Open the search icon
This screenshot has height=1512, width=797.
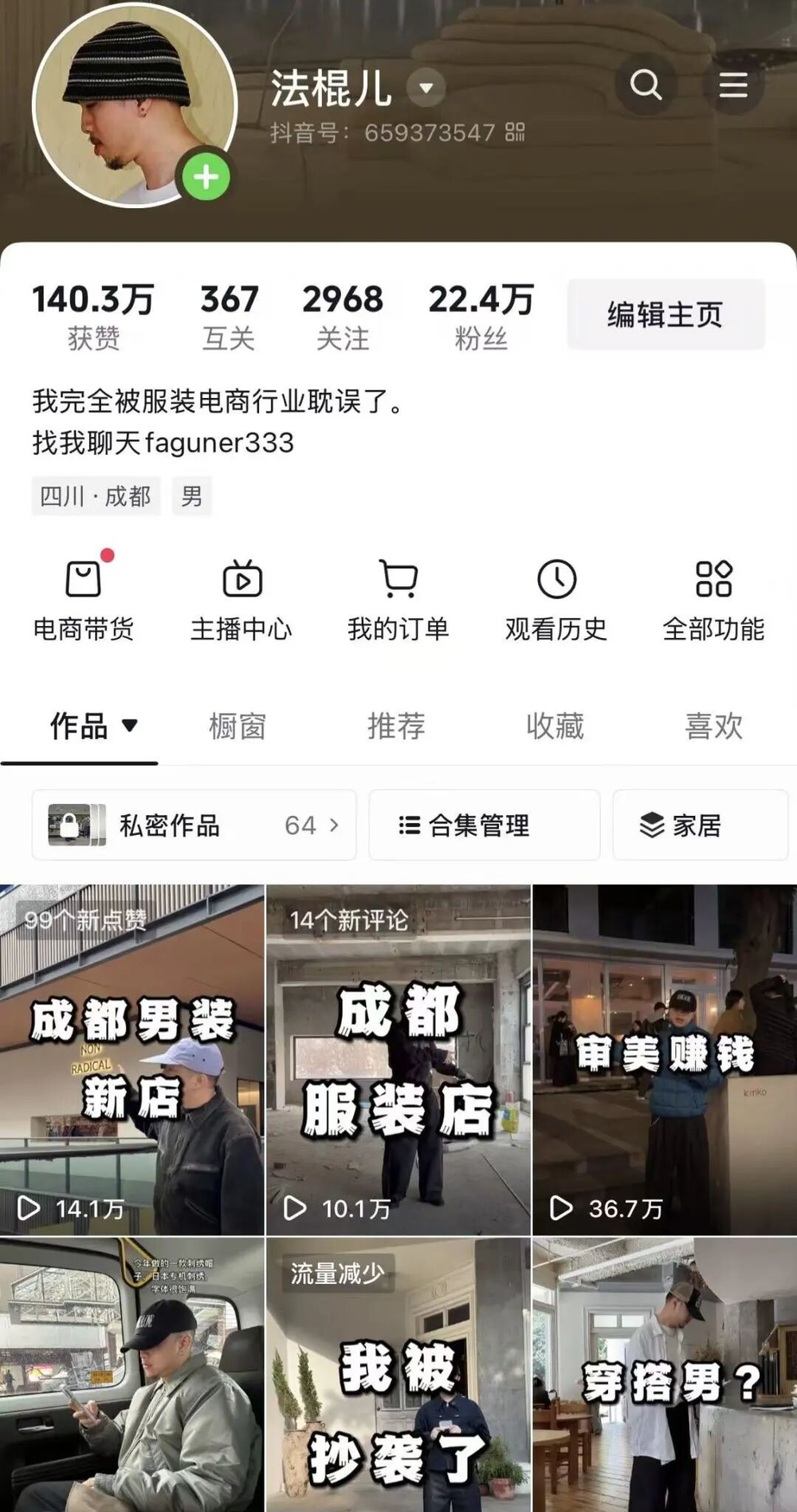[x=646, y=85]
